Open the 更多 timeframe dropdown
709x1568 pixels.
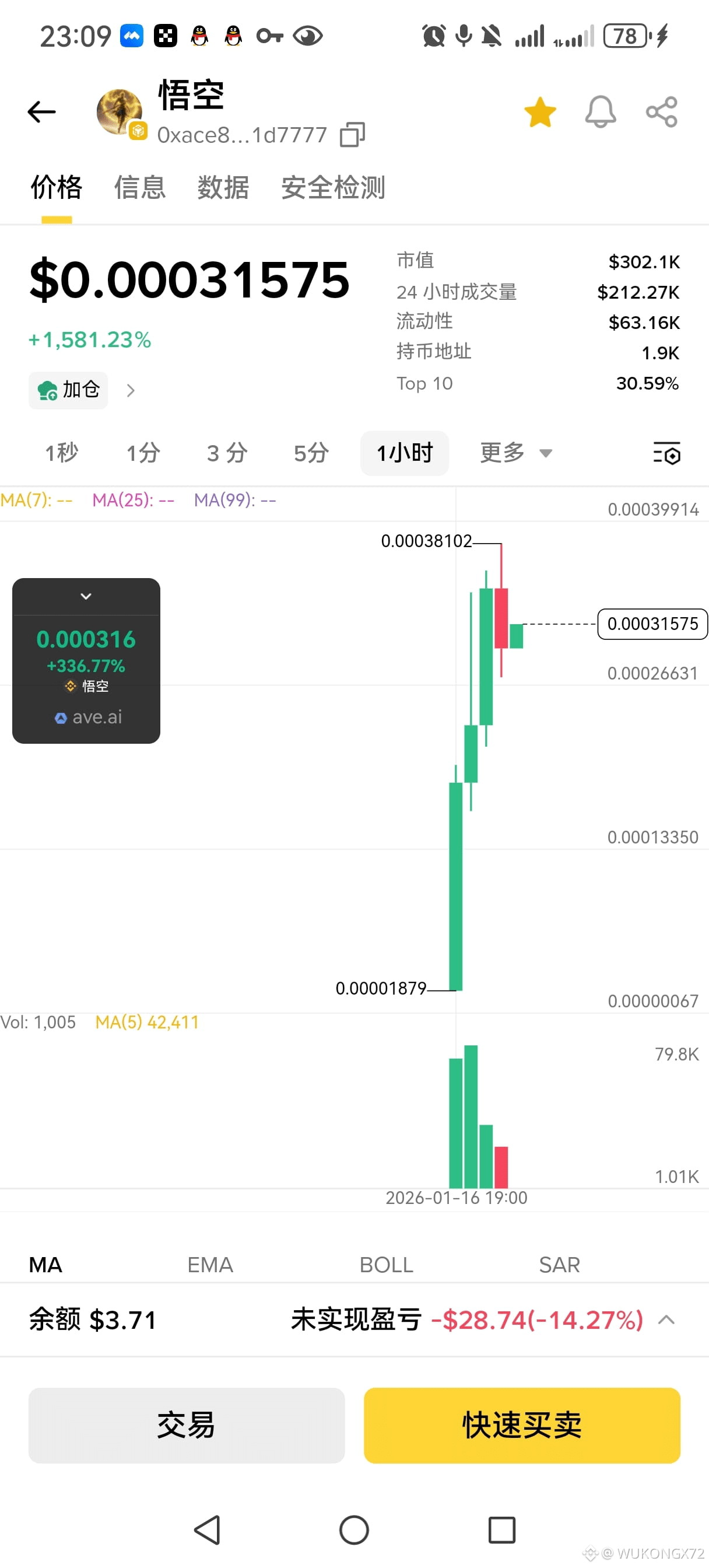[x=515, y=453]
